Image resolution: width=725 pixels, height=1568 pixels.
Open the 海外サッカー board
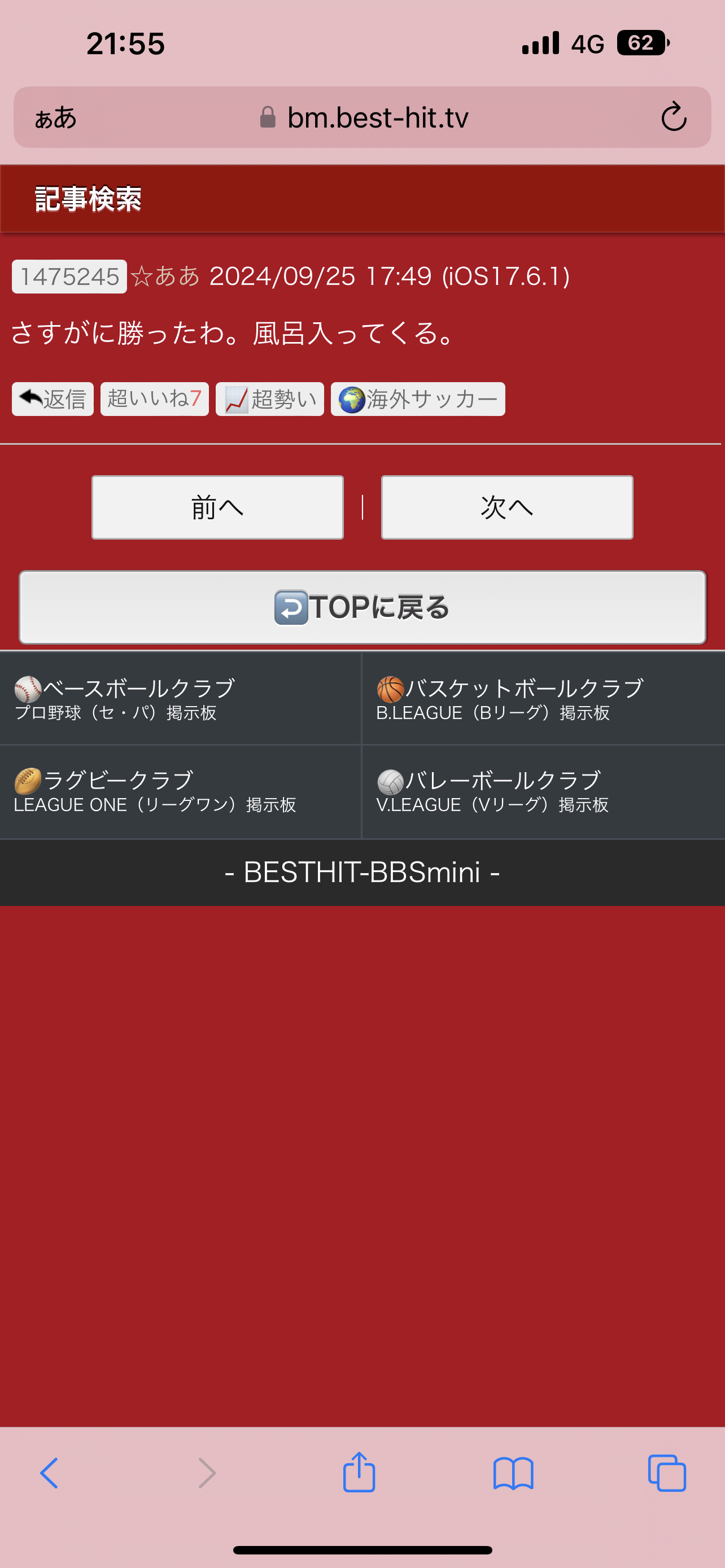pos(418,399)
